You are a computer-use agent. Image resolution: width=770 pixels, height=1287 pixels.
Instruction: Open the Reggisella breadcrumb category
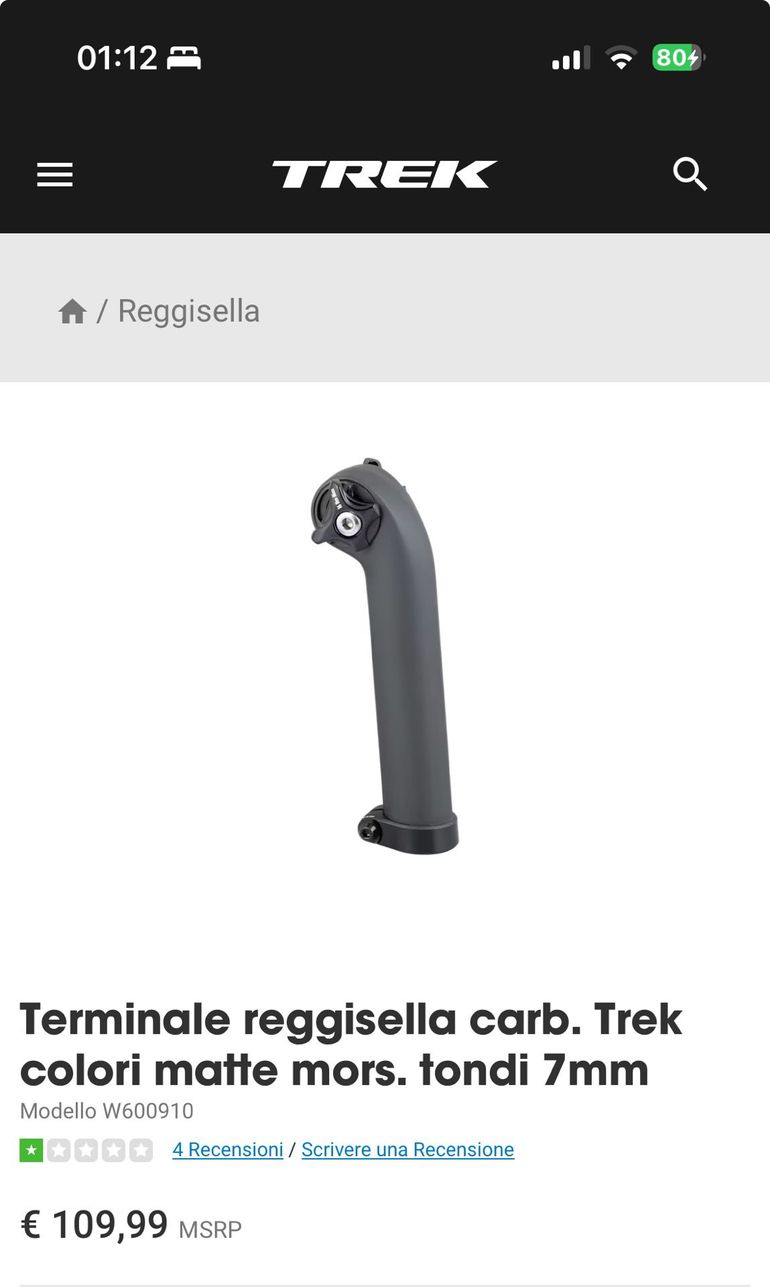pos(188,311)
